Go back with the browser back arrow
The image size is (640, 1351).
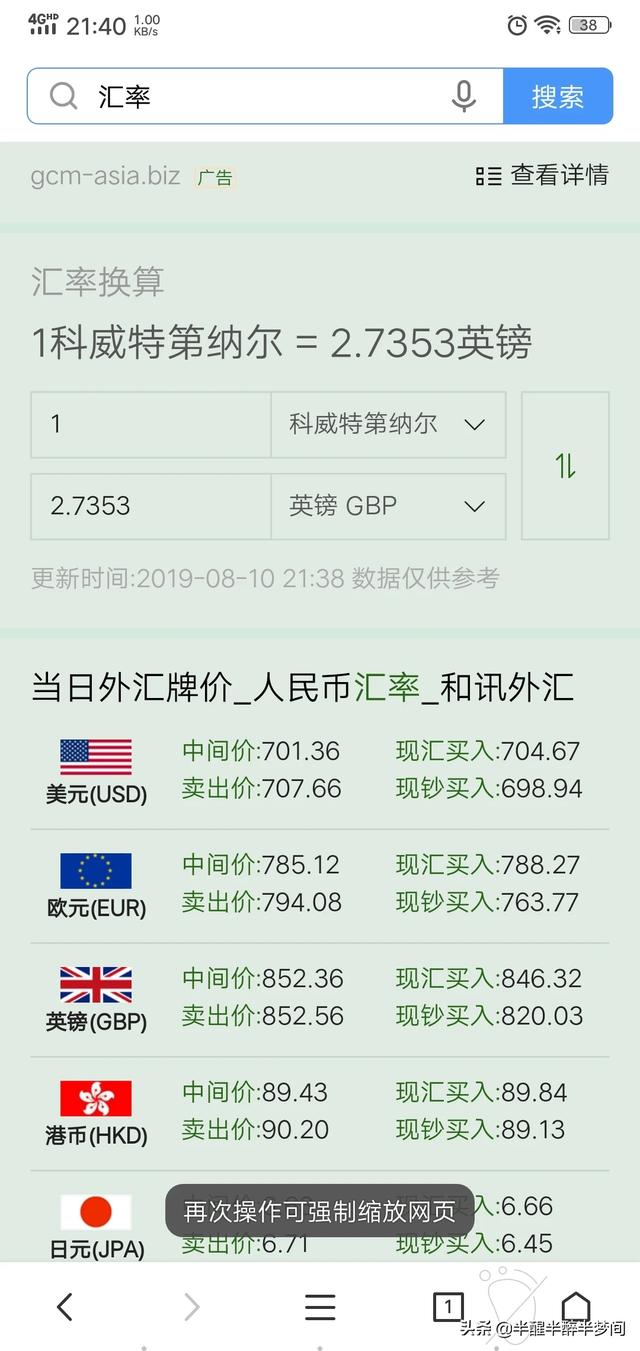click(x=65, y=1306)
